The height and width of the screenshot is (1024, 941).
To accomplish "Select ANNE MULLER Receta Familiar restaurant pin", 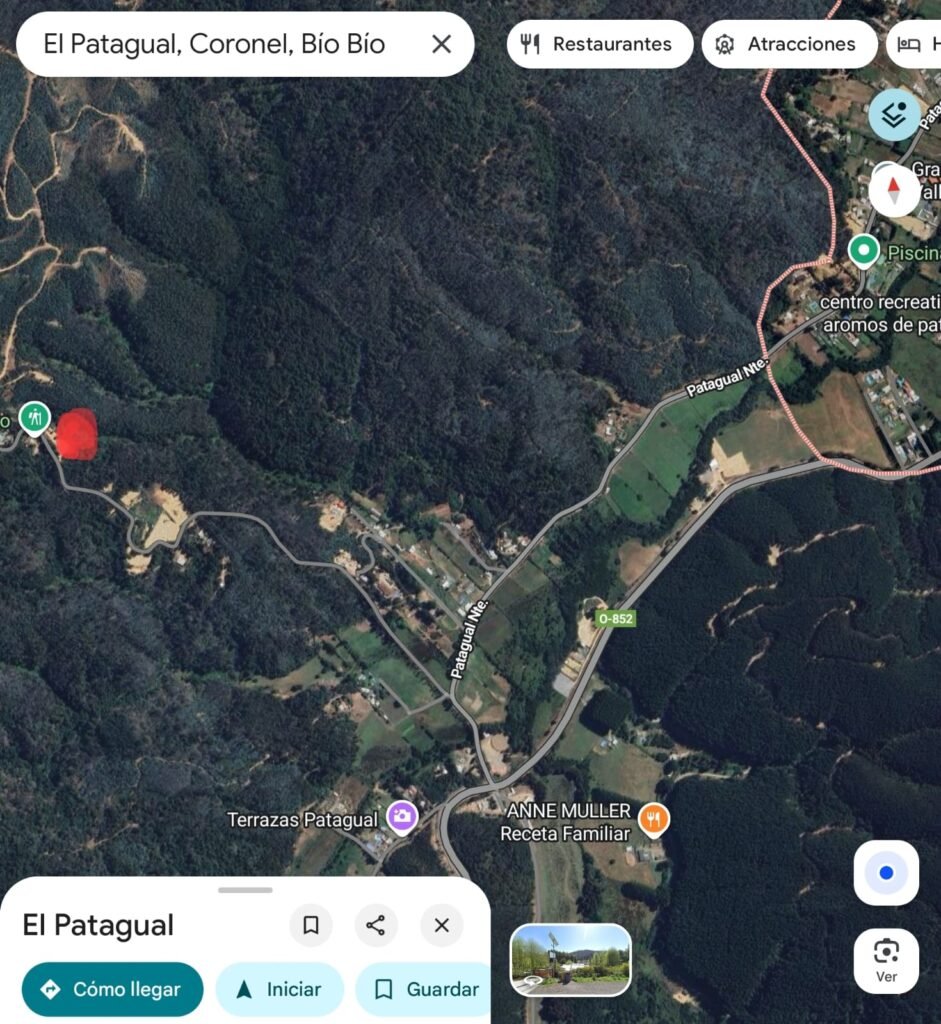I will pyautogui.click(x=653, y=819).
